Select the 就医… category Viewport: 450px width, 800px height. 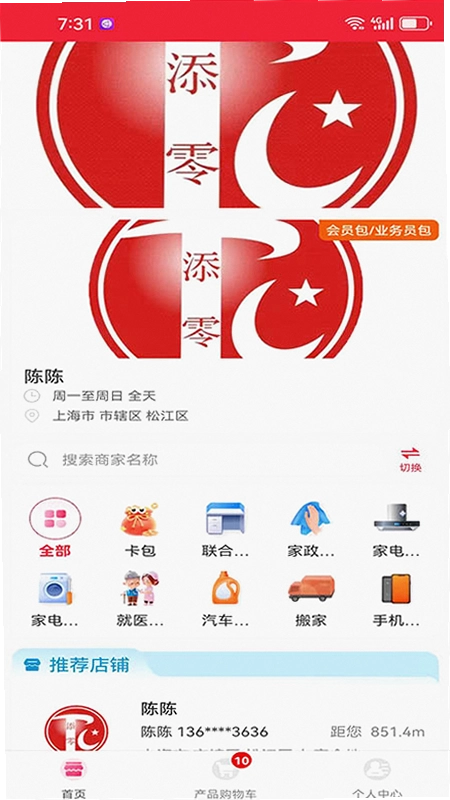coord(140,599)
